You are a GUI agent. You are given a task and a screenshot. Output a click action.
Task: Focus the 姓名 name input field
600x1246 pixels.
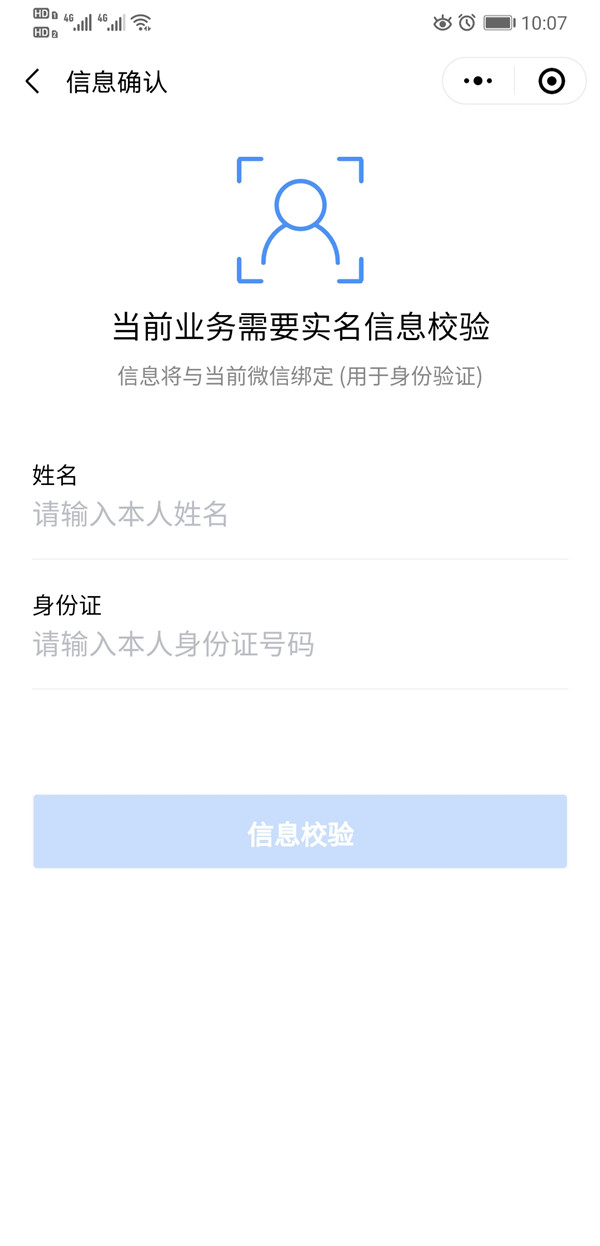[x=300, y=514]
